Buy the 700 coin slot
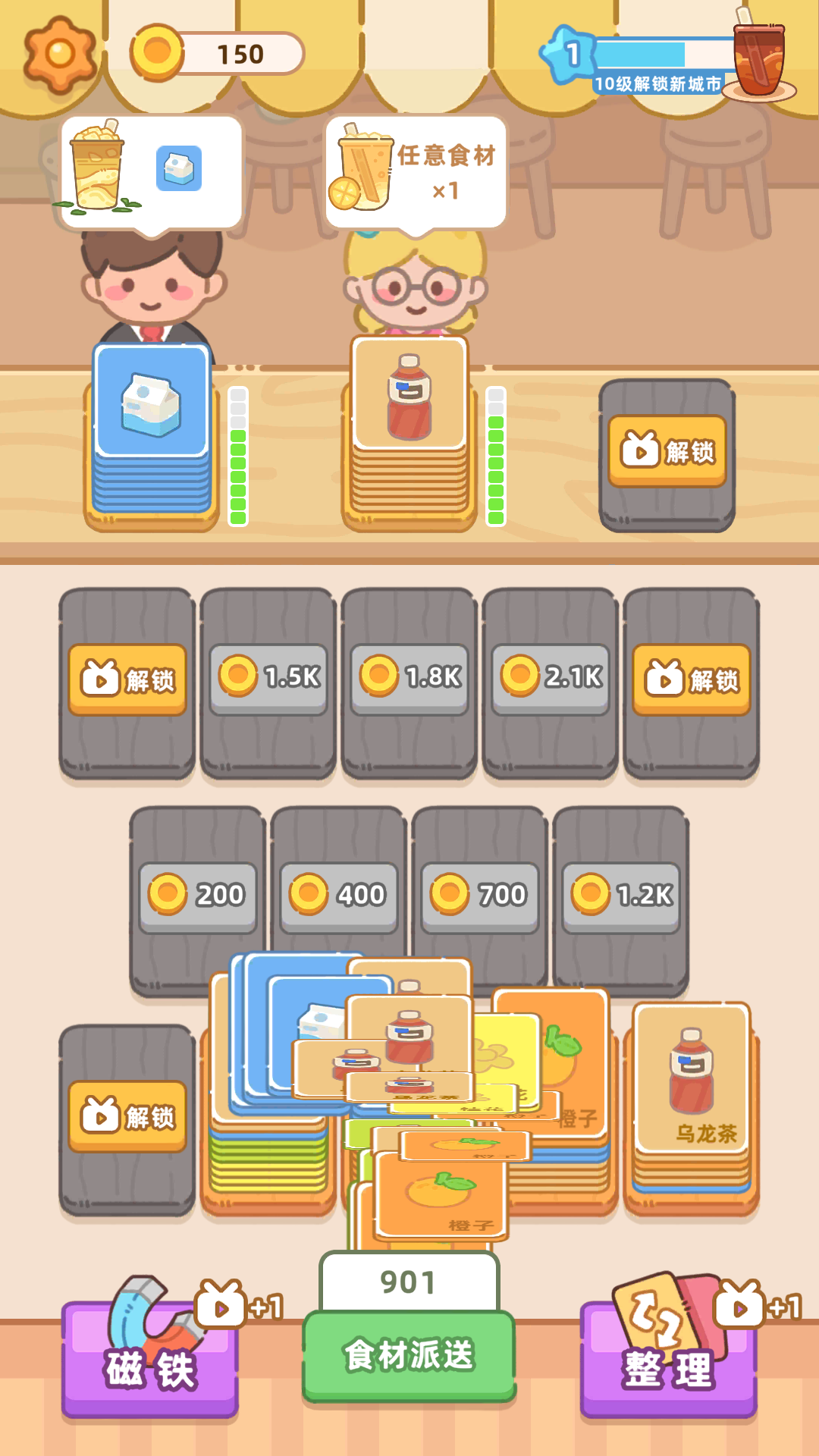Image resolution: width=819 pixels, height=1456 pixels. tap(480, 896)
